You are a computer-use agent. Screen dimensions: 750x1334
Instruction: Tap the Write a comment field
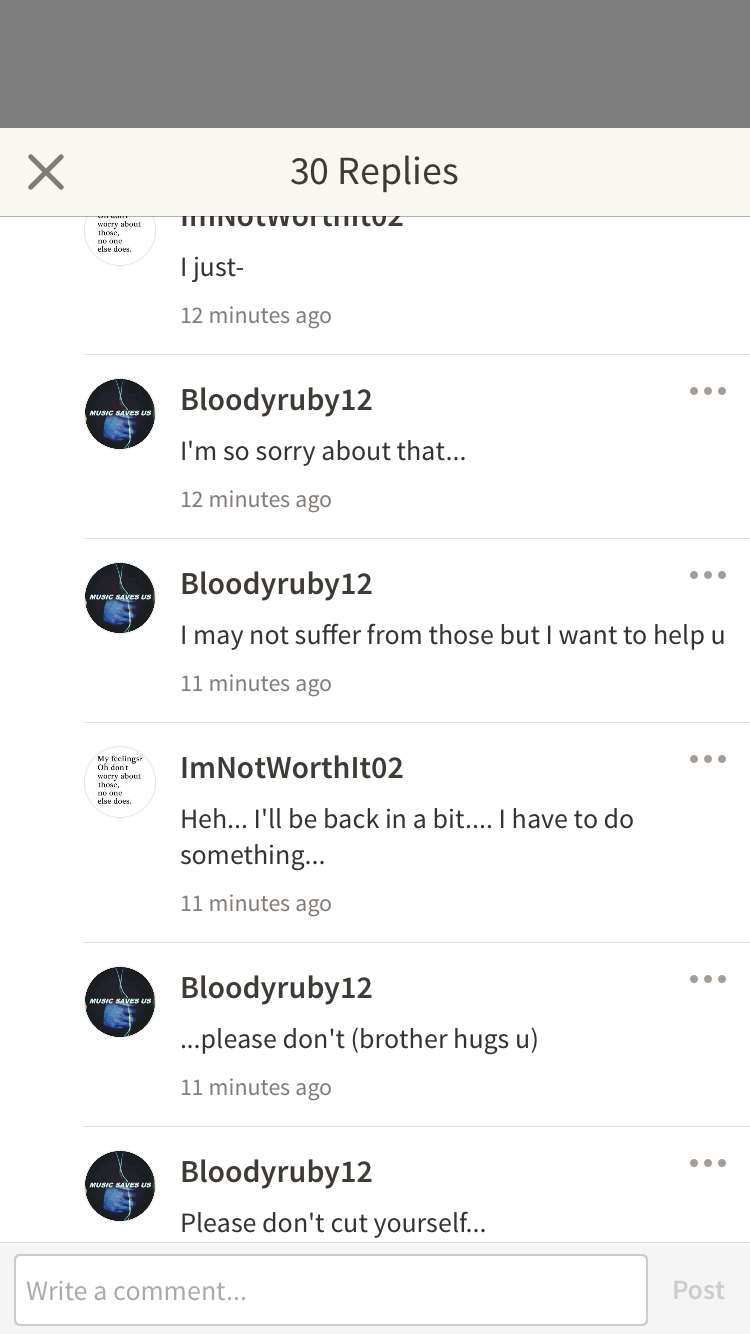(x=331, y=1290)
